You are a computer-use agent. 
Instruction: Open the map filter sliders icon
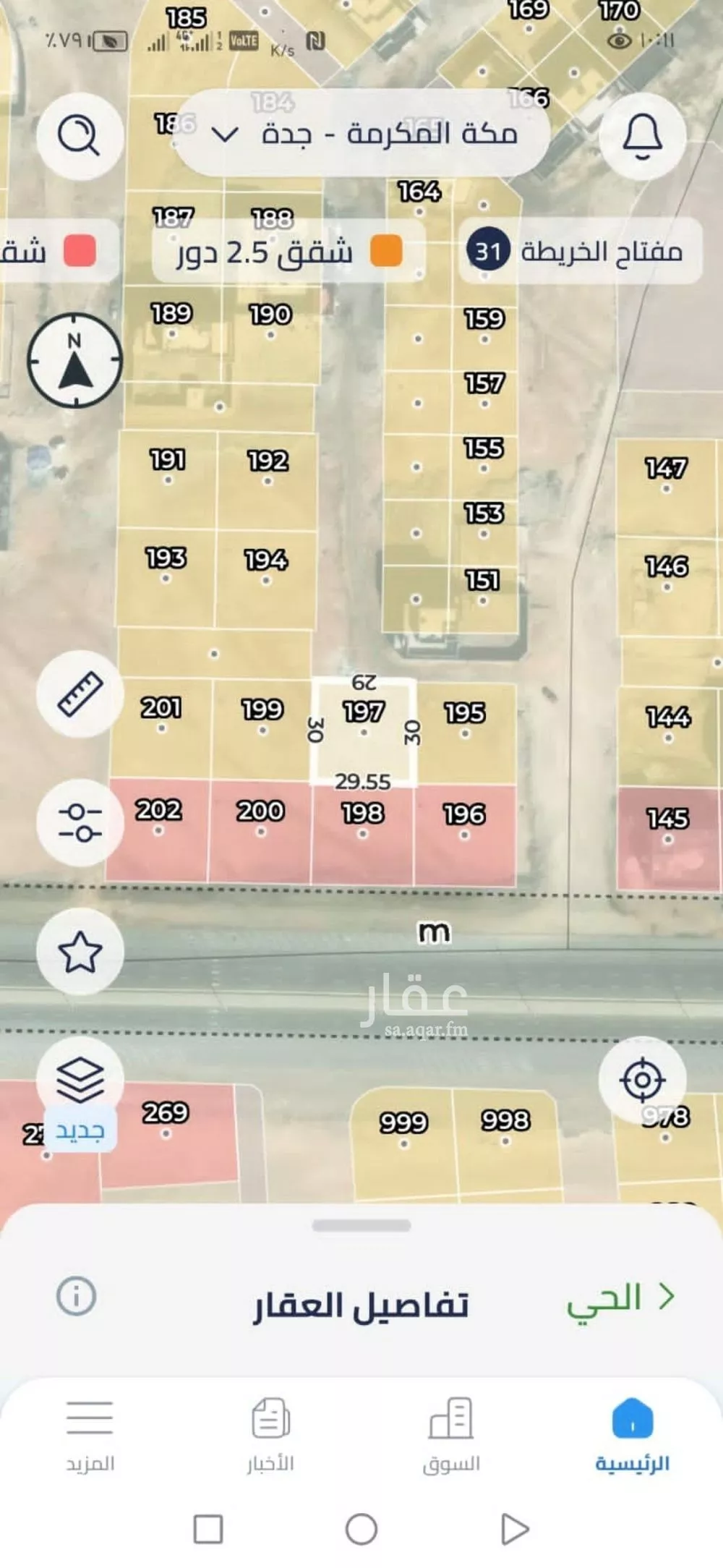click(80, 821)
